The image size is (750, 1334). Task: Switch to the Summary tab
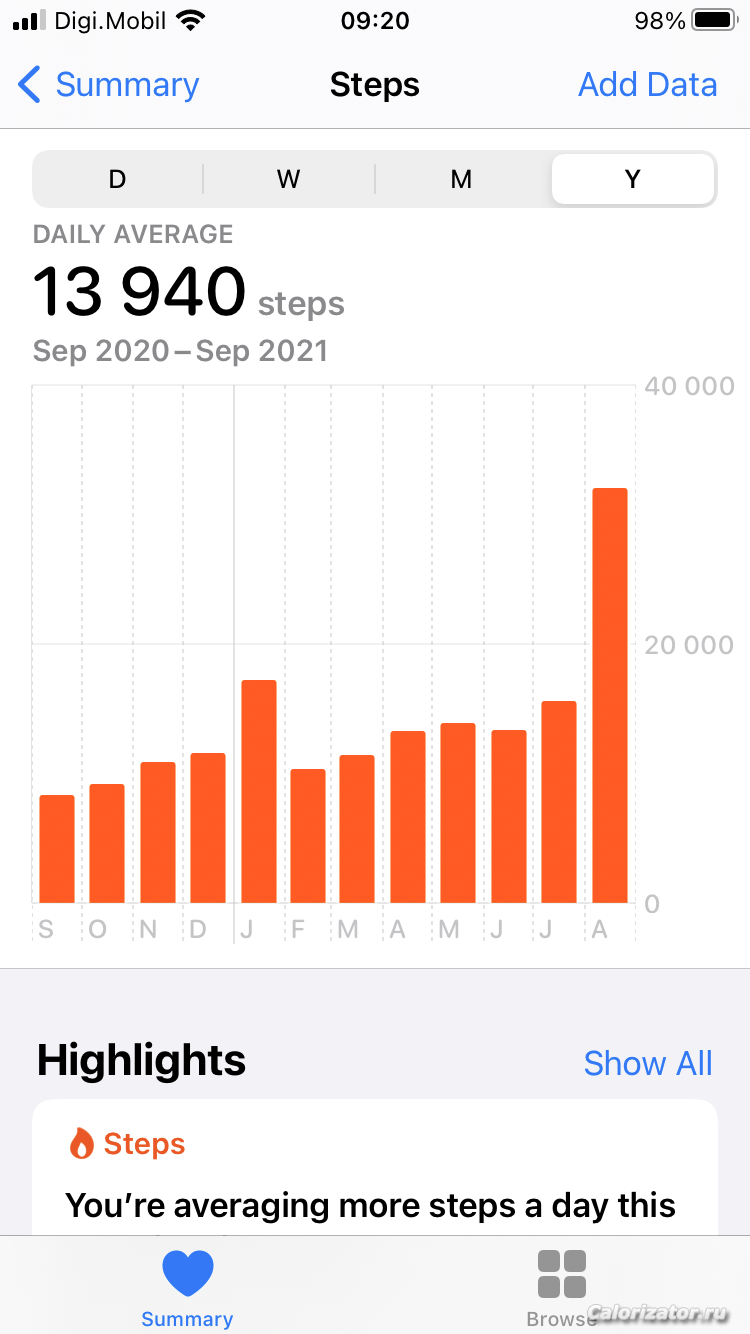click(x=187, y=1289)
